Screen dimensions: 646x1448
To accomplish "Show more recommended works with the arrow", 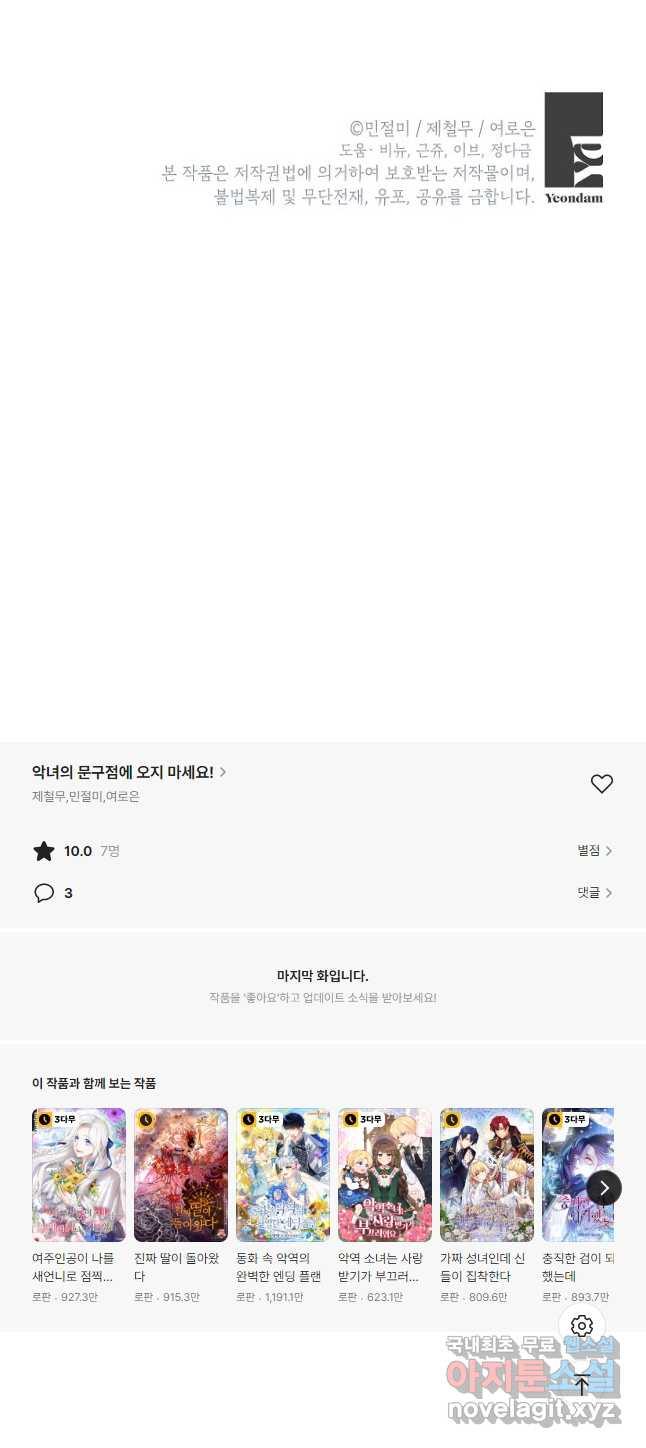I will coord(603,1188).
